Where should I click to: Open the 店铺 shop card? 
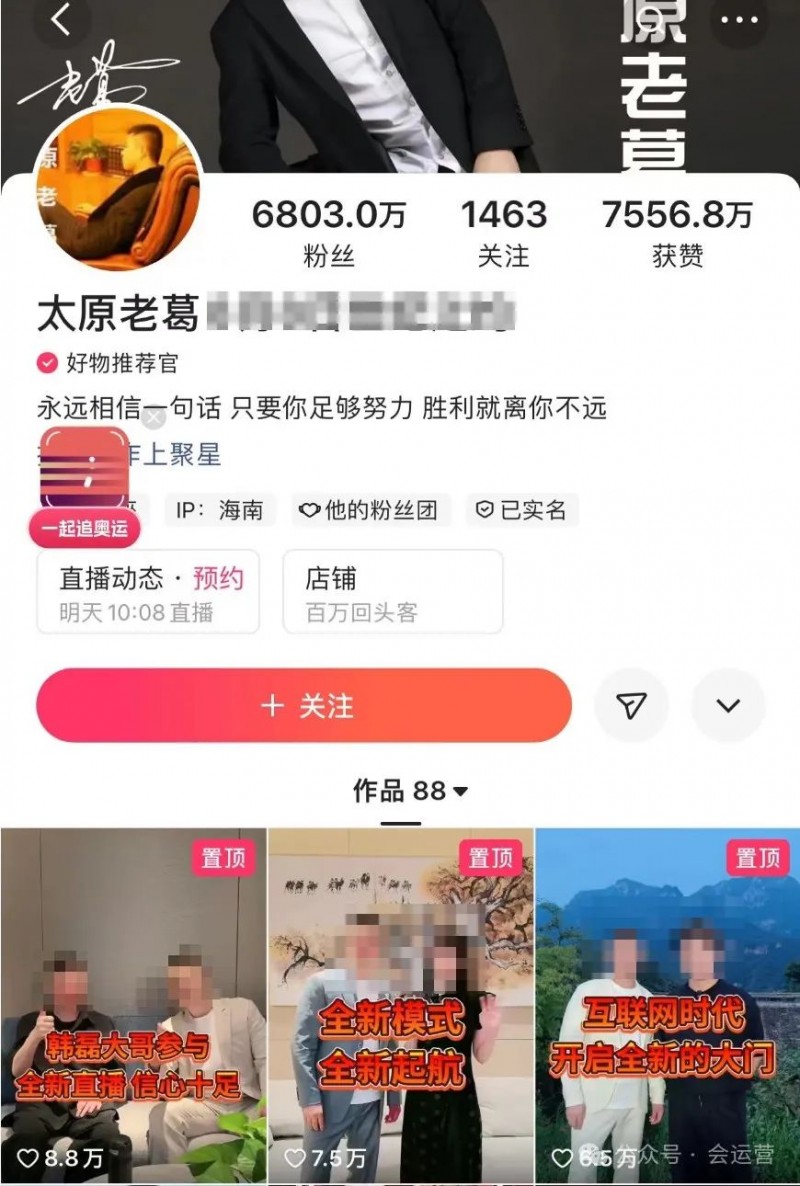point(392,592)
